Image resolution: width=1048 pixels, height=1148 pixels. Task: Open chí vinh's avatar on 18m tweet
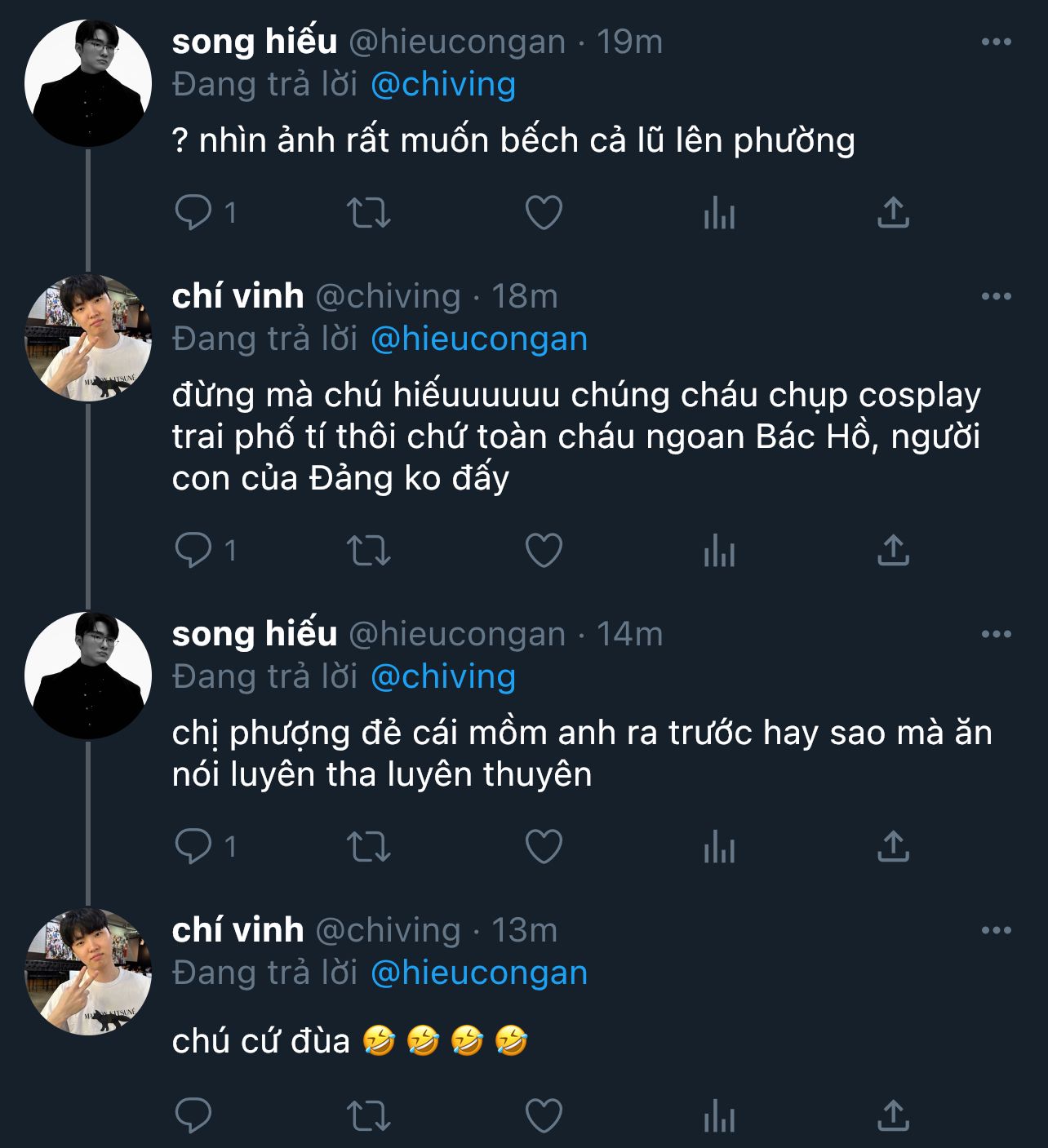point(88,339)
